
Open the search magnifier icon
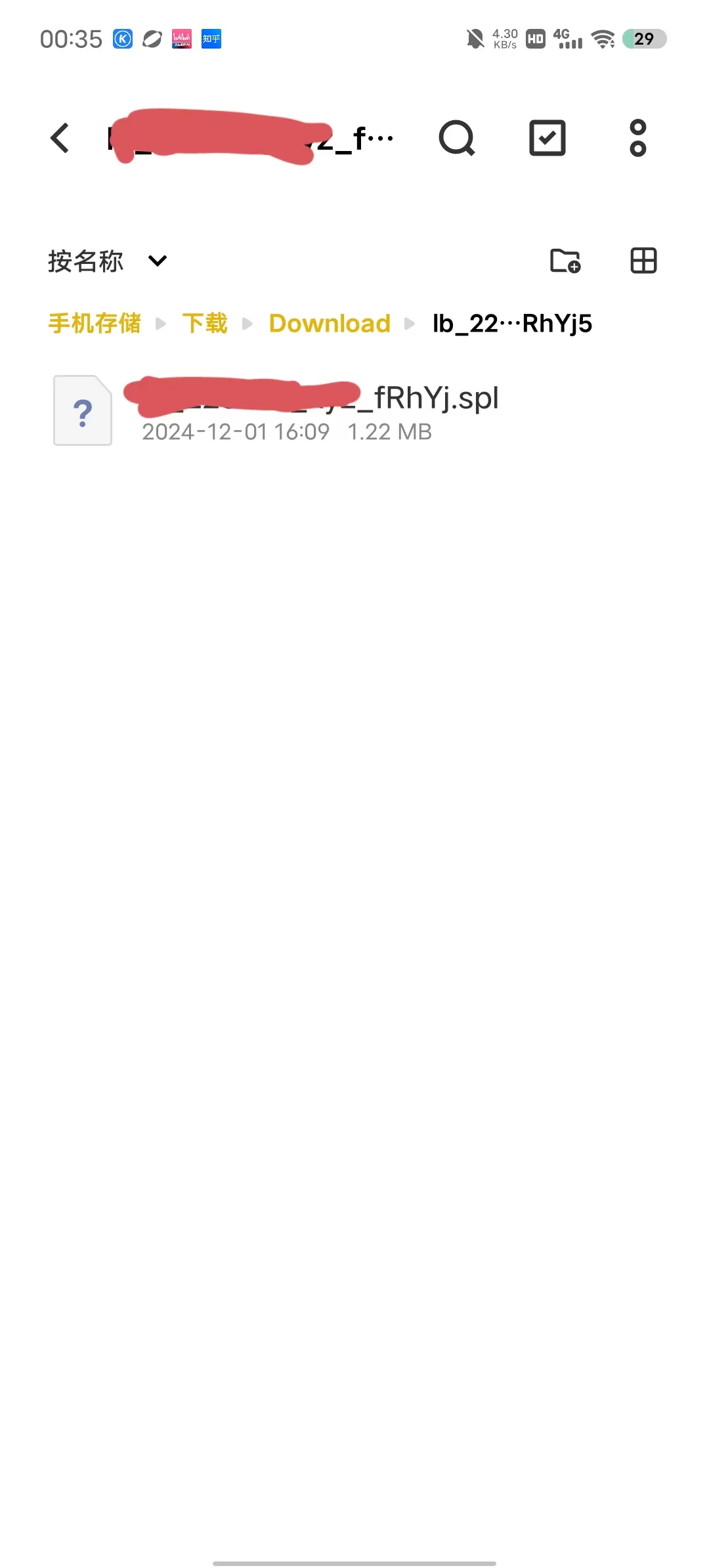point(456,138)
